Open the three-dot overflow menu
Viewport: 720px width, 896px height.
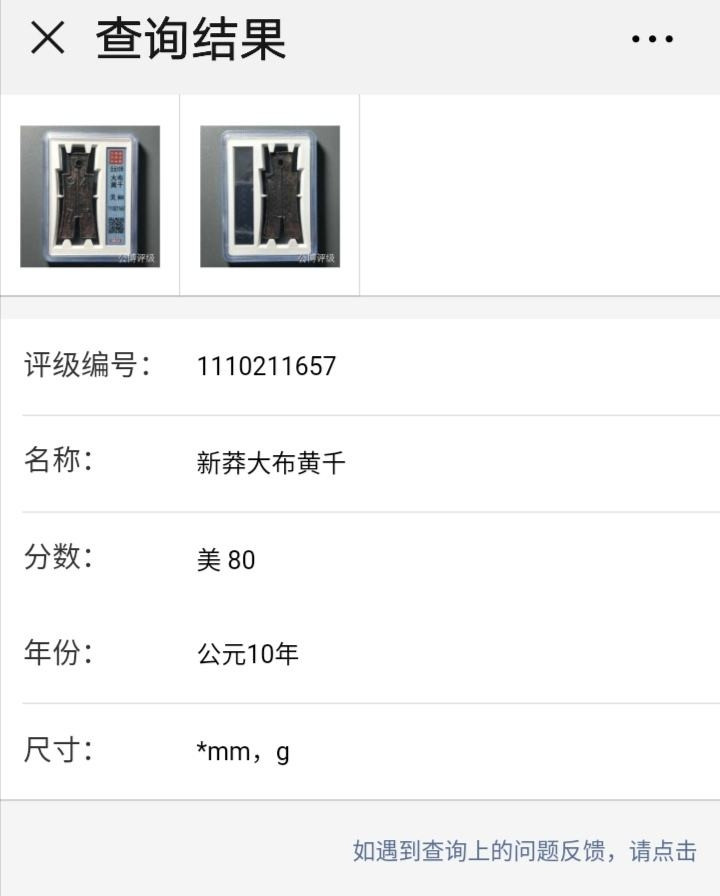tap(652, 39)
